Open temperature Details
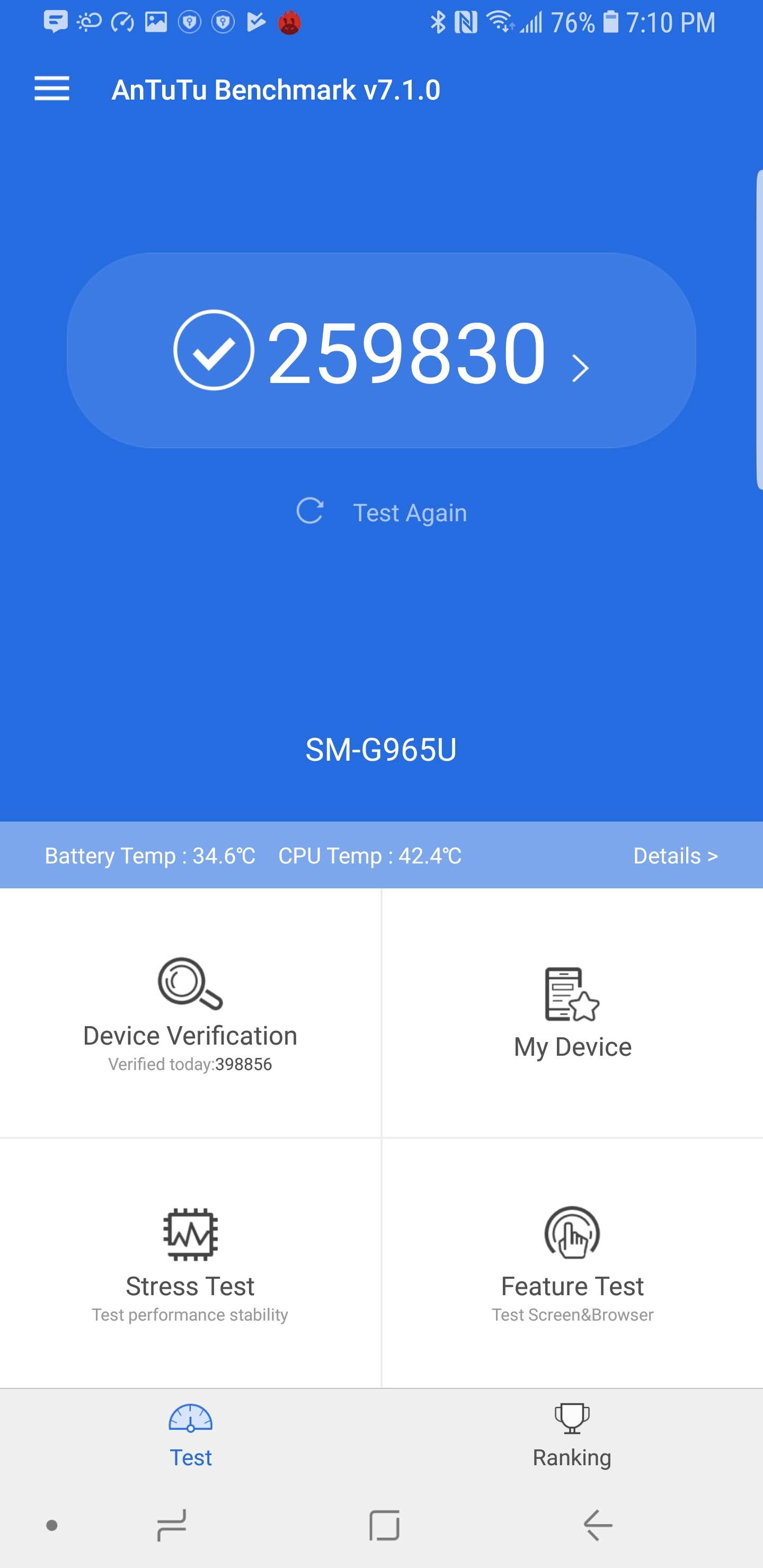The height and width of the screenshot is (1568, 763). click(675, 856)
